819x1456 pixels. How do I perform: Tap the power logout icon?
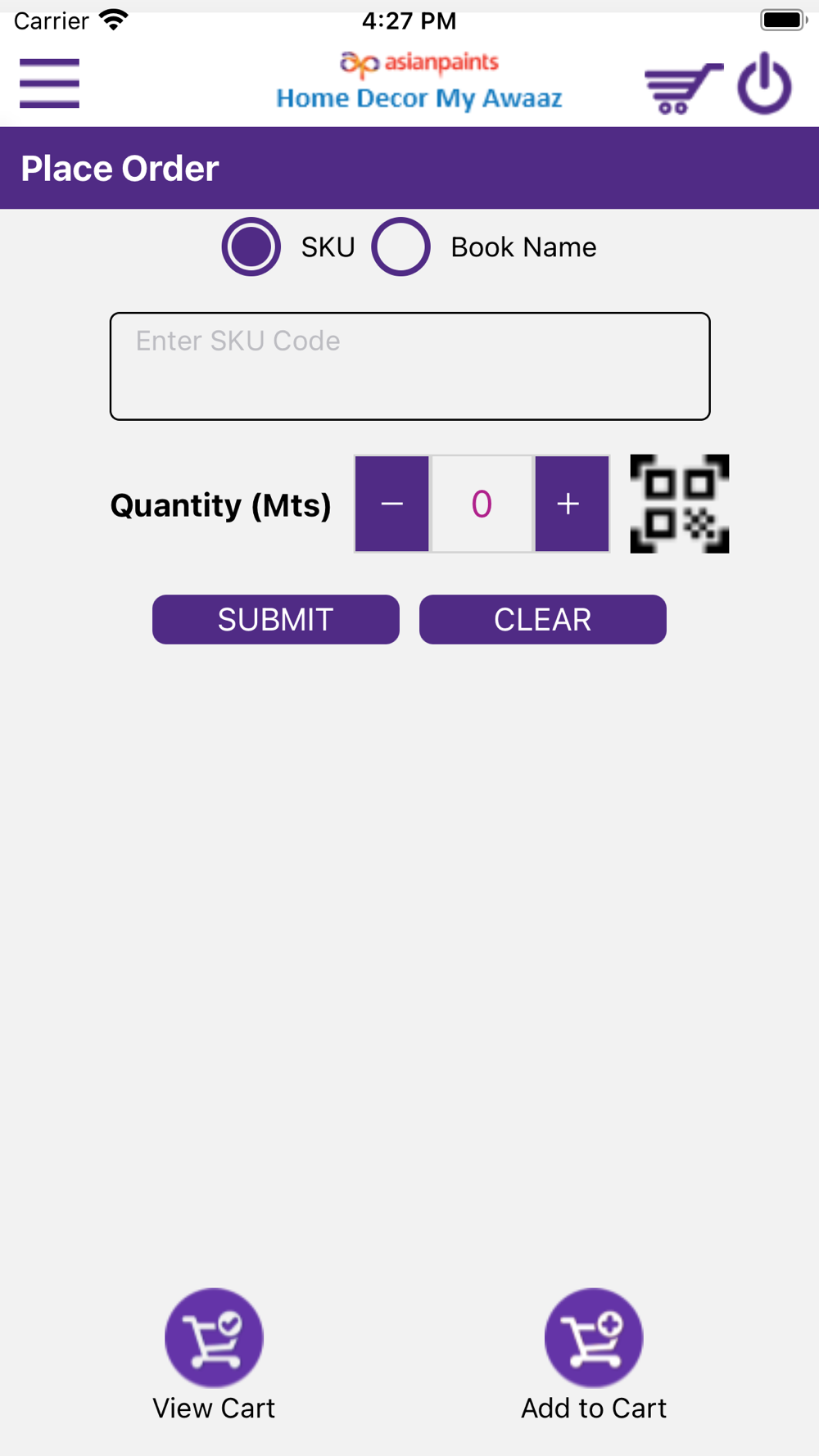click(765, 84)
